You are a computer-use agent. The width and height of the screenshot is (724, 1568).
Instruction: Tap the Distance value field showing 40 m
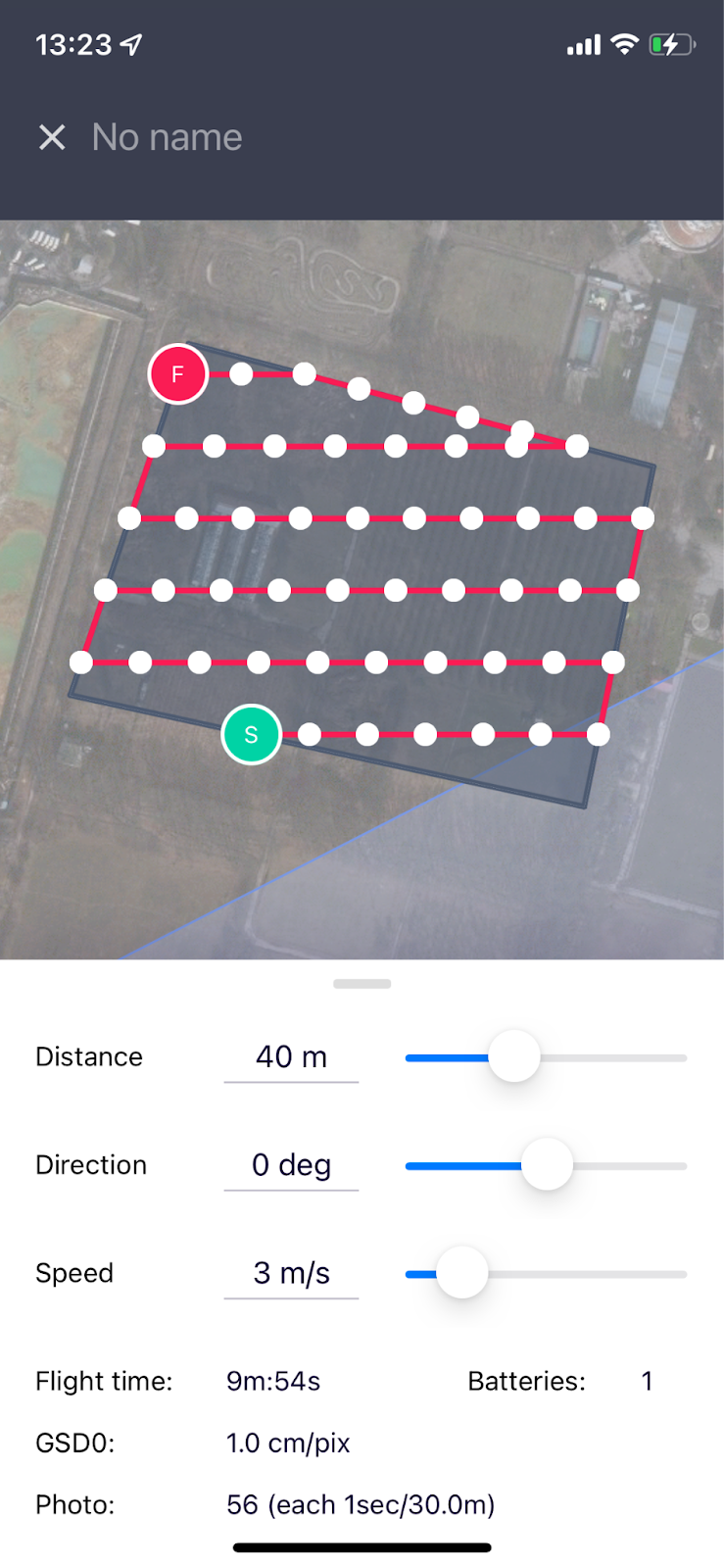coord(291,1057)
